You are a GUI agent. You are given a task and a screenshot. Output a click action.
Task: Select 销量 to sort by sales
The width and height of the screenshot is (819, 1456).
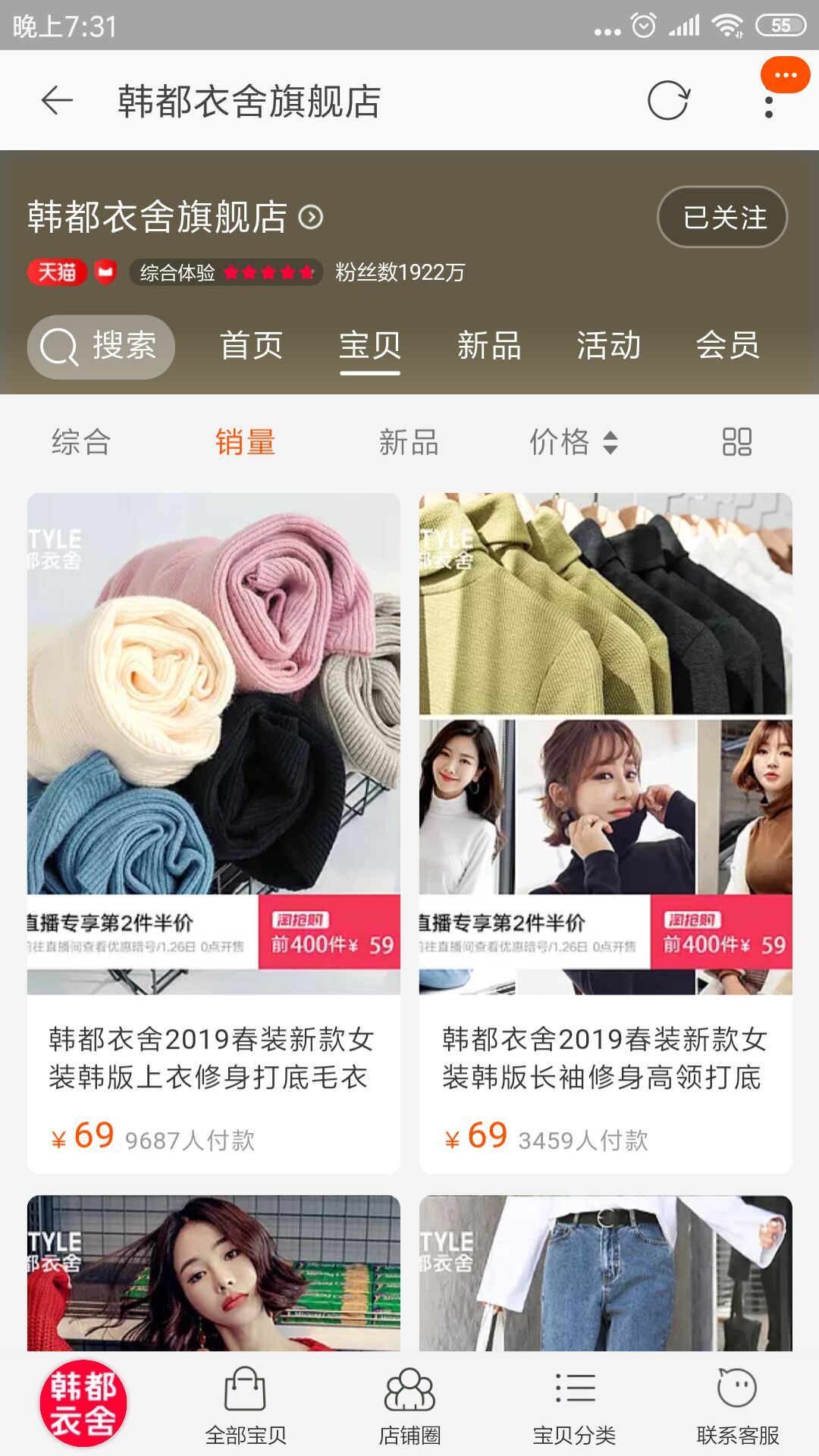pos(246,443)
